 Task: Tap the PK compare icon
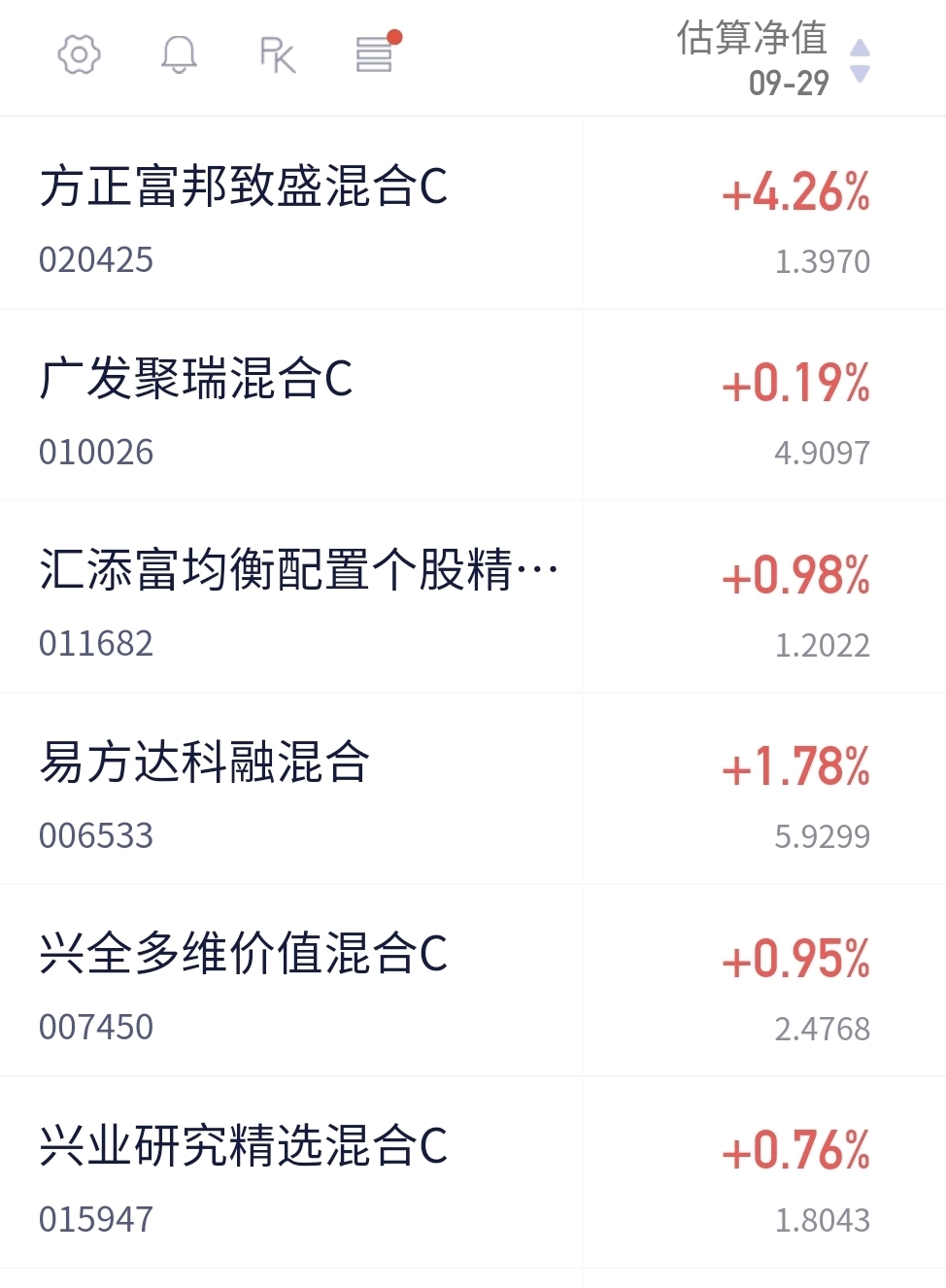click(x=278, y=55)
